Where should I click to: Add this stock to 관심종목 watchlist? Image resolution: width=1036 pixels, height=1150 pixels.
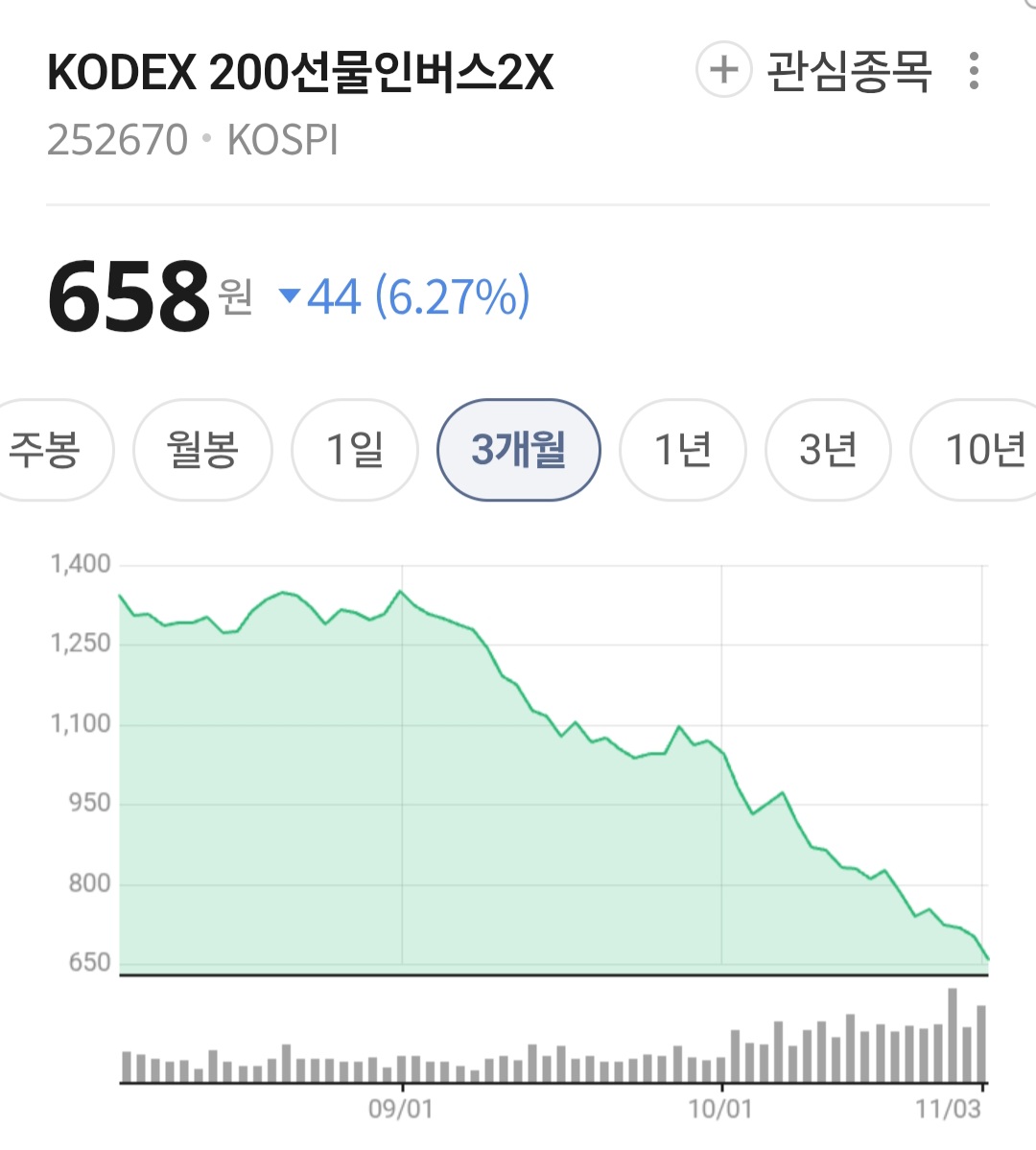(813, 70)
